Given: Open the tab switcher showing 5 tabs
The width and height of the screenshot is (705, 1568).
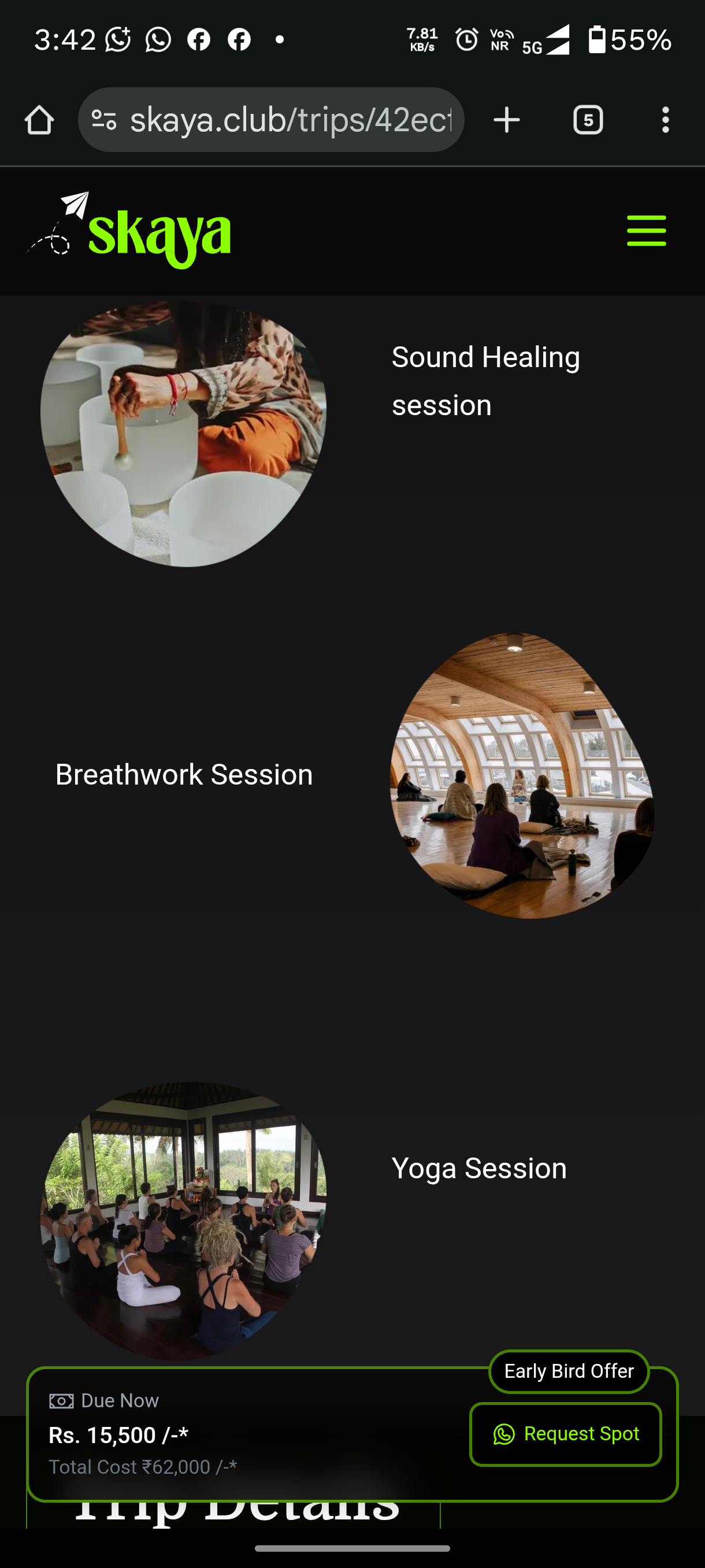Looking at the screenshot, I should [x=588, y=120].
